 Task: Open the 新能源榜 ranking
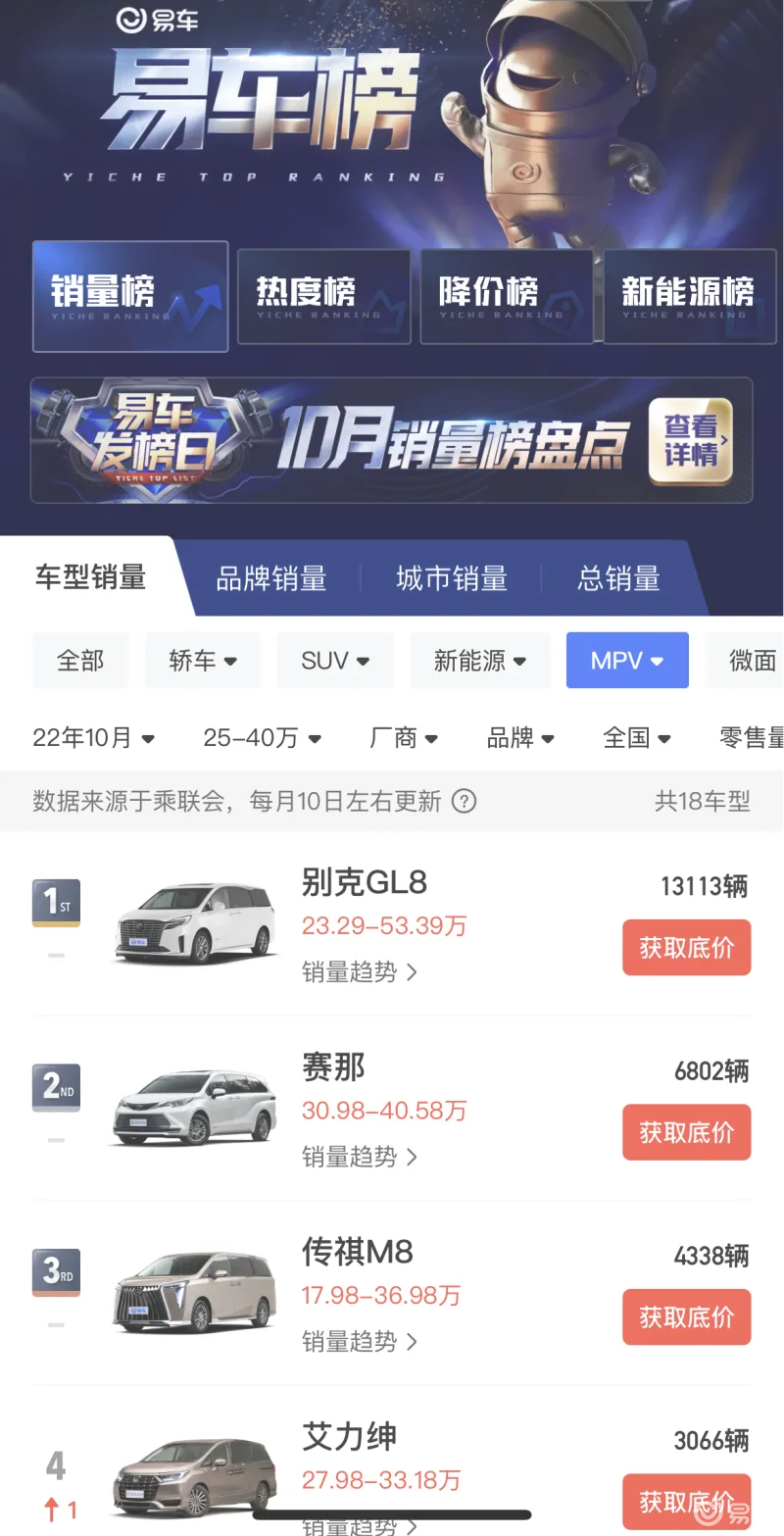pyautogui.click(x=689, y=296)
